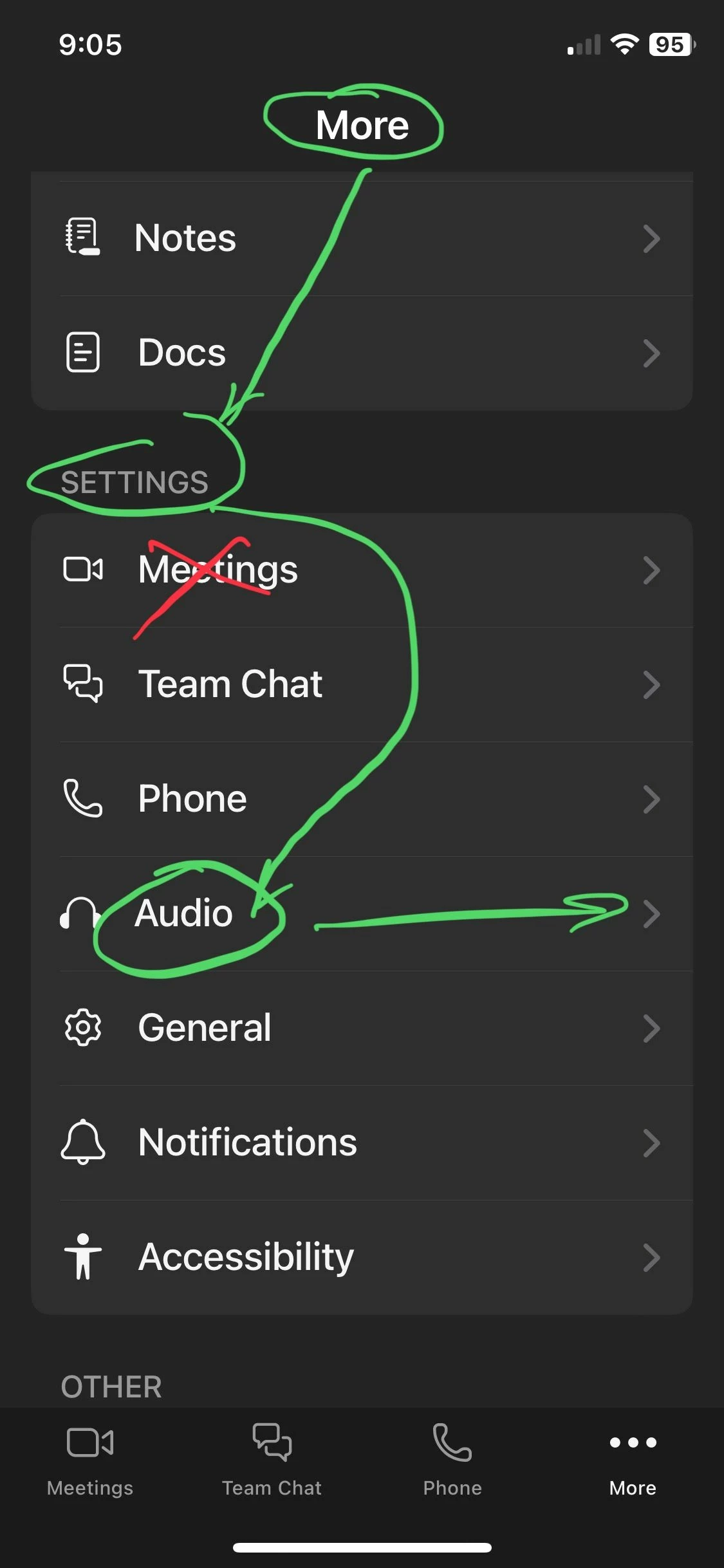Open General settings
Image resolution: width=724 pixels, height=1568 pixels.
(362, 1028)
